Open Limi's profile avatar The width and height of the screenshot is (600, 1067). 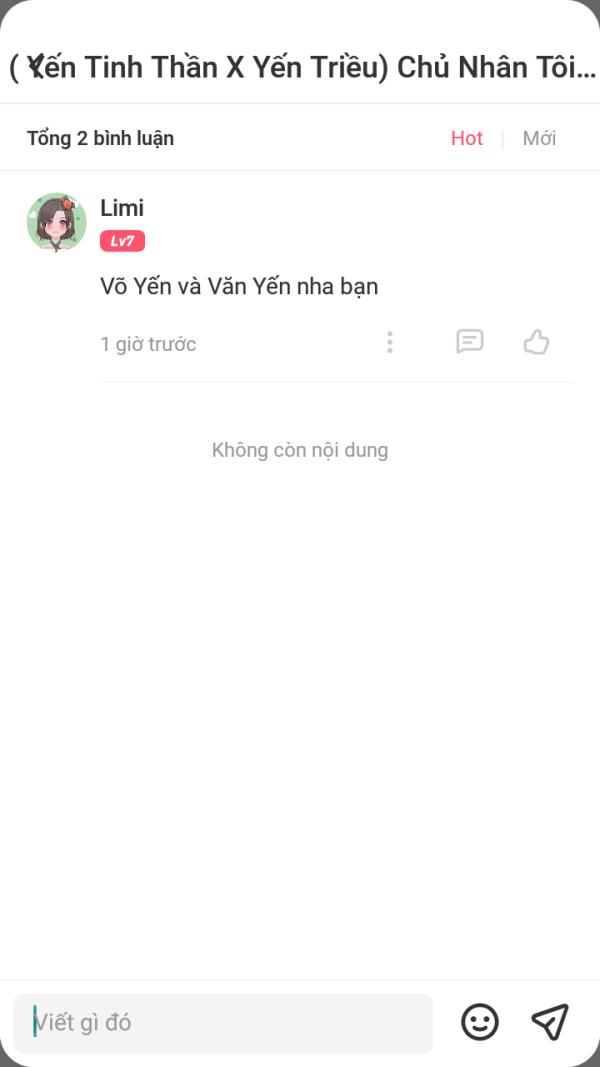pos(56,222)
